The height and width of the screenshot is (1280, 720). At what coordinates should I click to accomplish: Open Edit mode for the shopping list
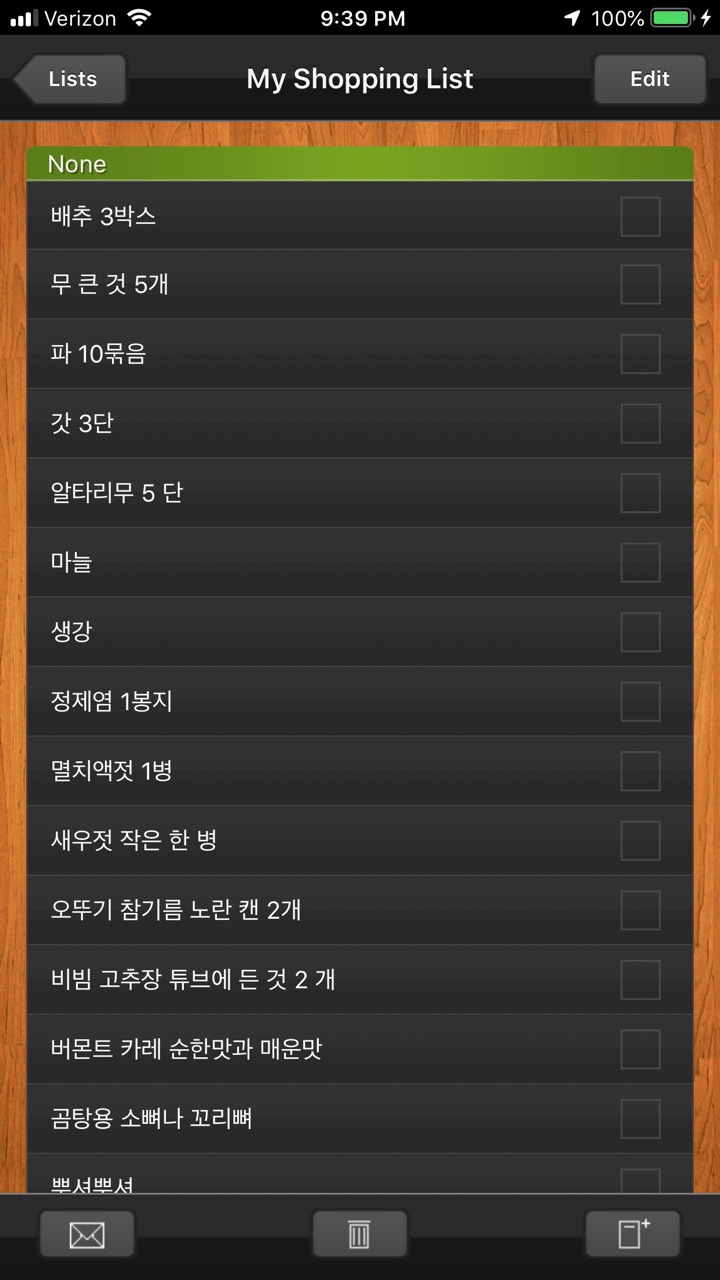point(649,79)
